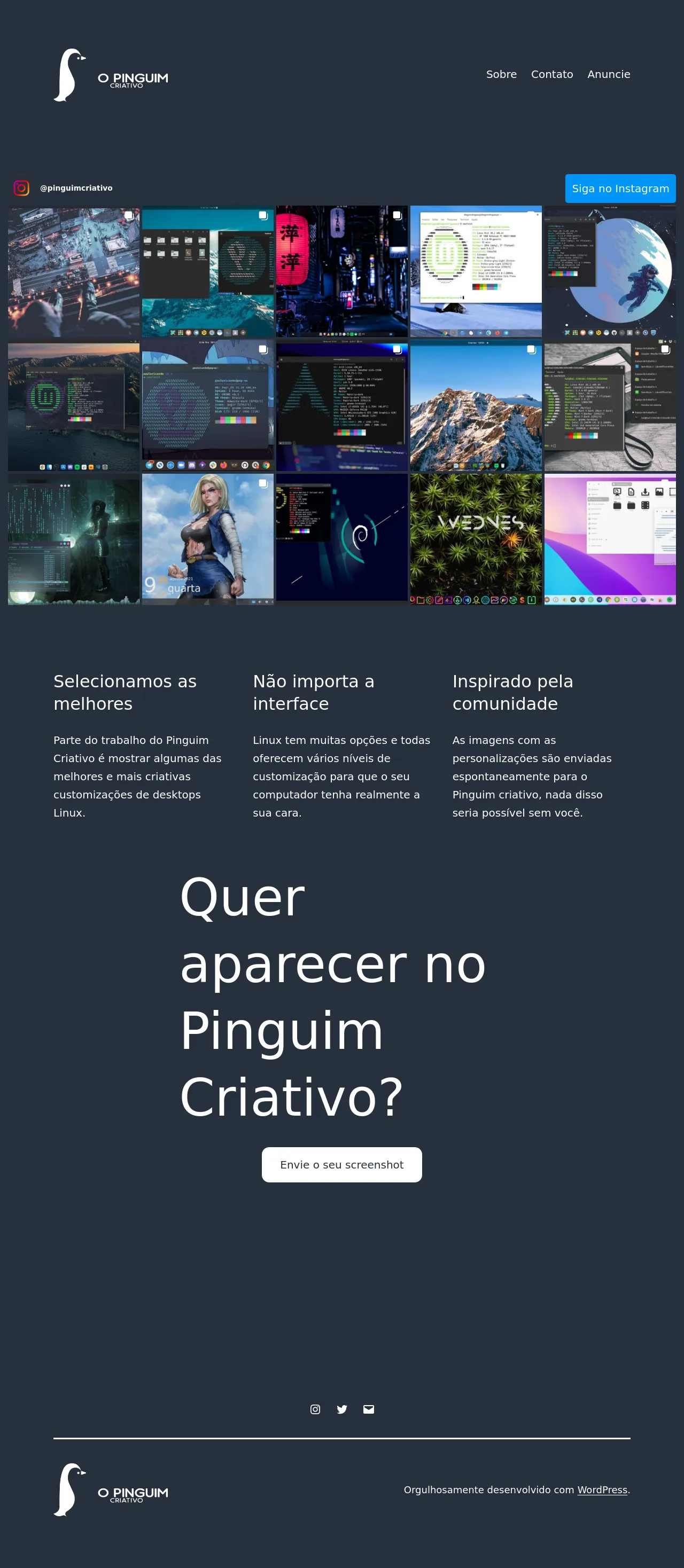Image resolution: width=684 pixels, height=1568 pixels.
Task: Open the astronaut and planet post
Action: (x=609, y=271)
